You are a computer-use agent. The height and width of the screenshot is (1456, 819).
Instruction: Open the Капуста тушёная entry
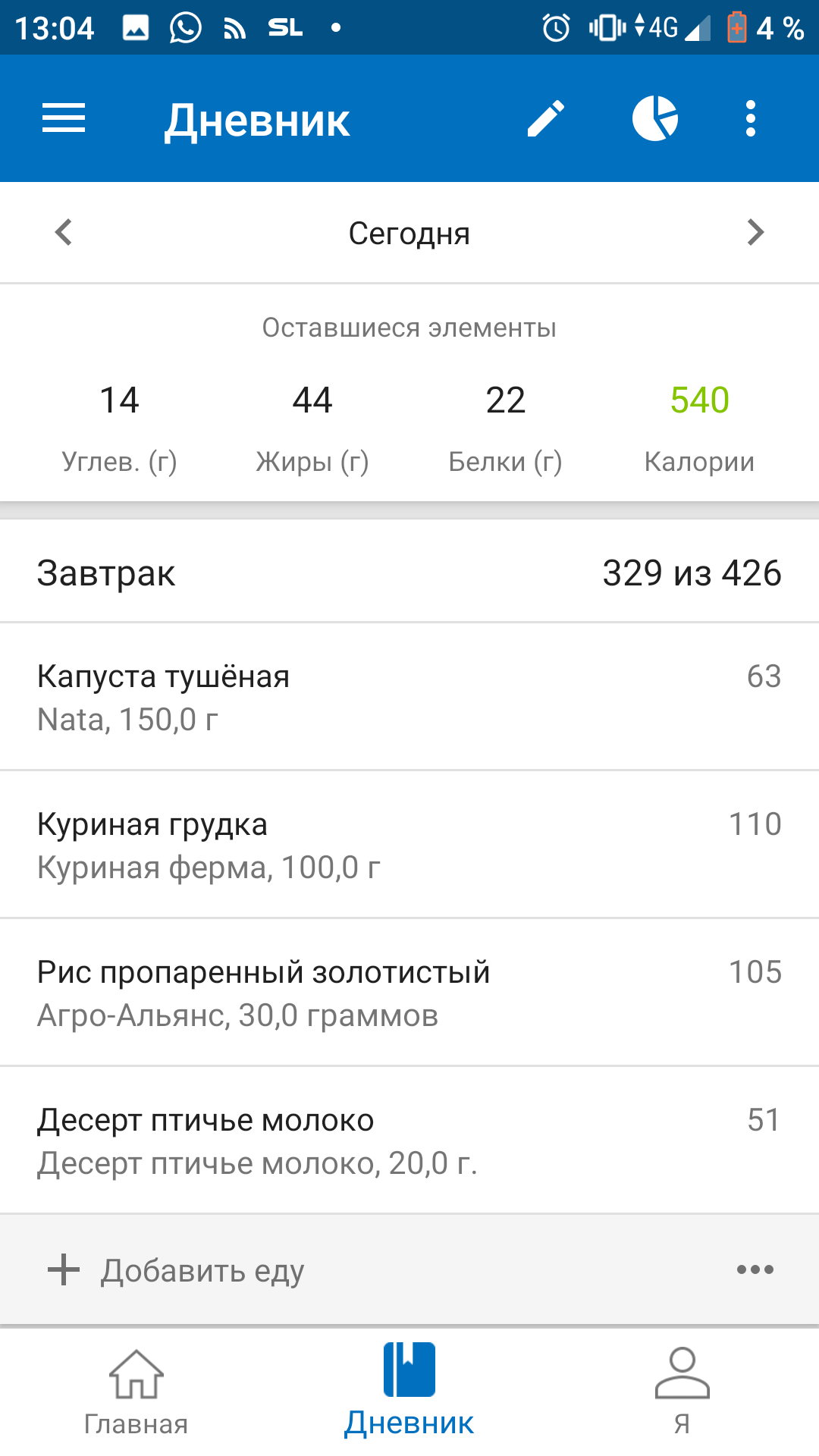tap(409, 697)
